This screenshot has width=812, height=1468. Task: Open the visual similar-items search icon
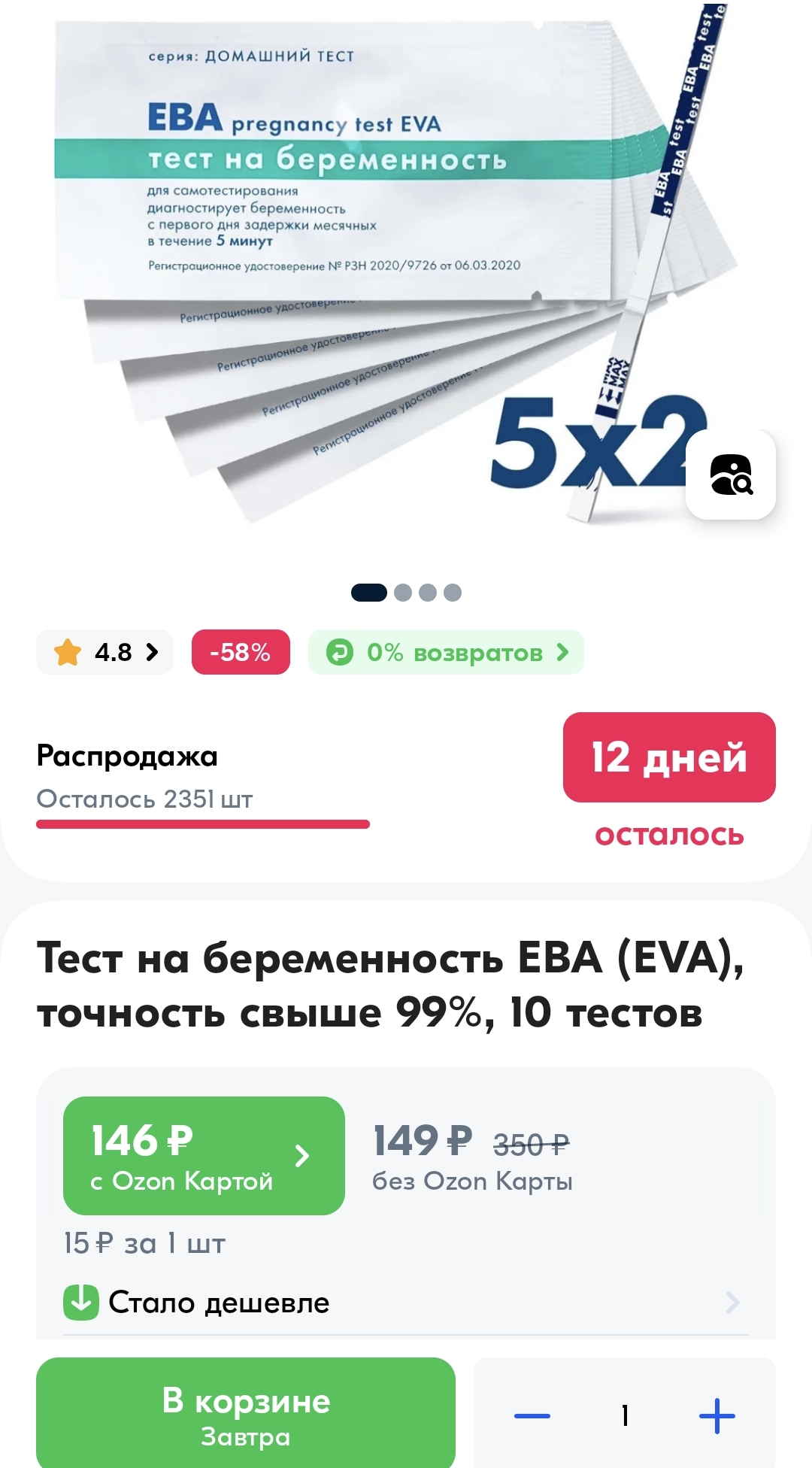pyautogui.click(x=731, y=475)
